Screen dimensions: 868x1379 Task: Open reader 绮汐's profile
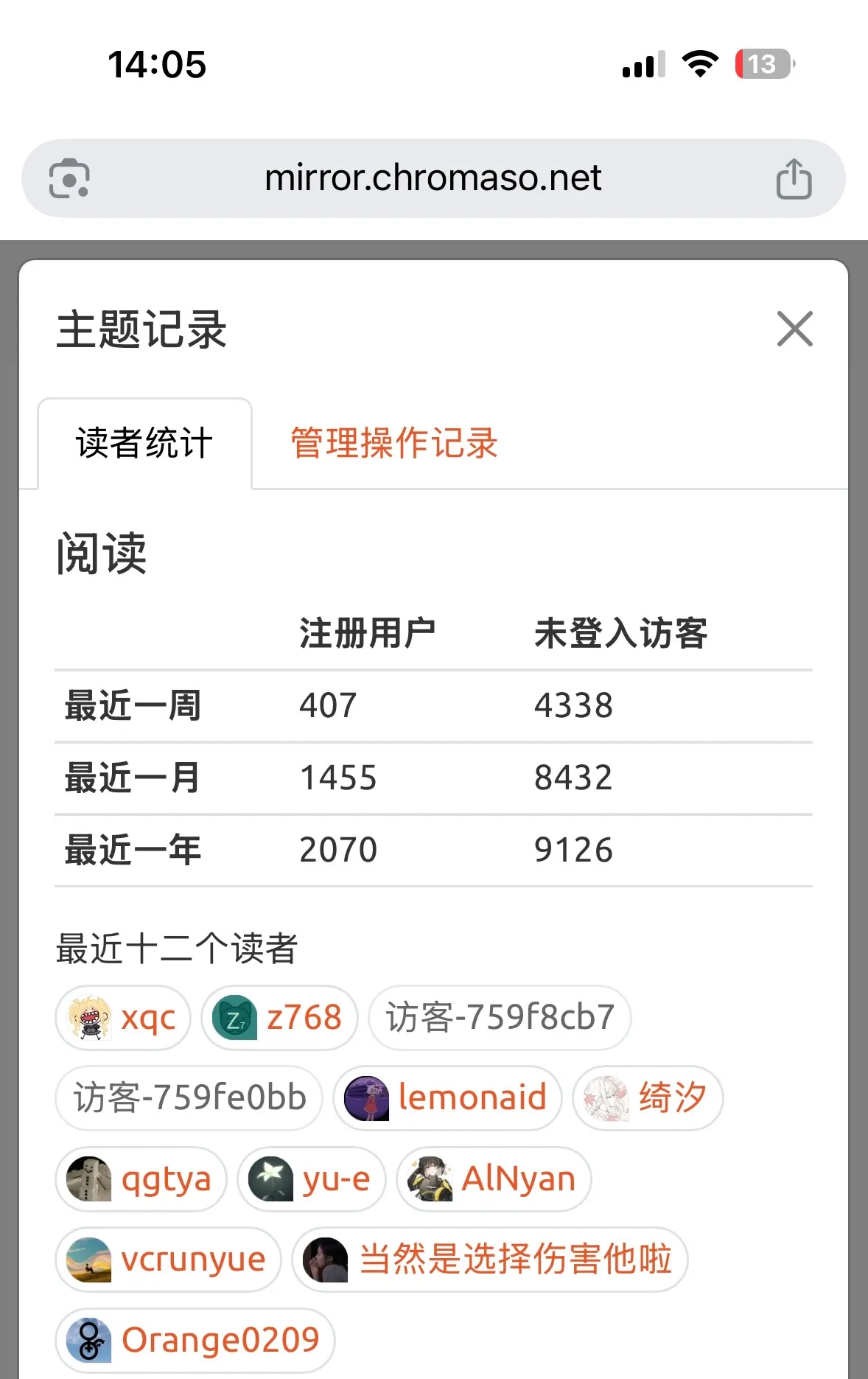(x=648, y=1098)
